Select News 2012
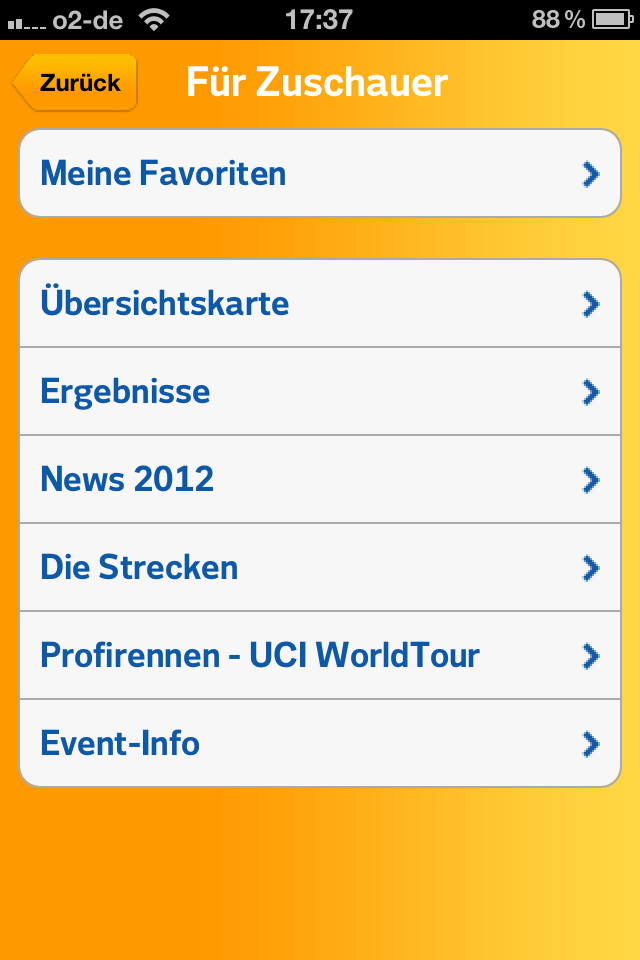The width and height of the screenshot is (640, 960). pyautogui.click(x=319, y=479)
